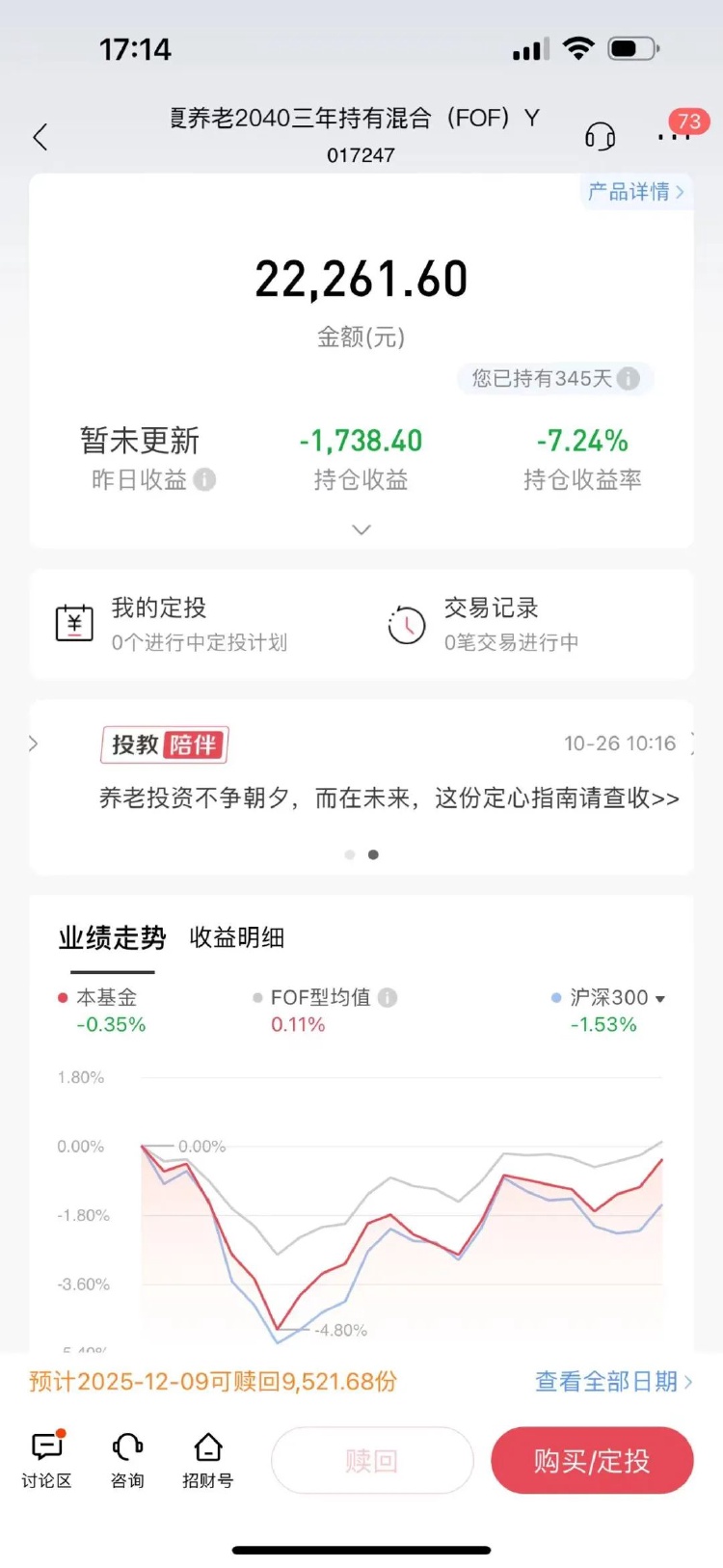Tap 查看全部日期 link
Screen dimensions: 723x1568
(x=613, y=1381)
